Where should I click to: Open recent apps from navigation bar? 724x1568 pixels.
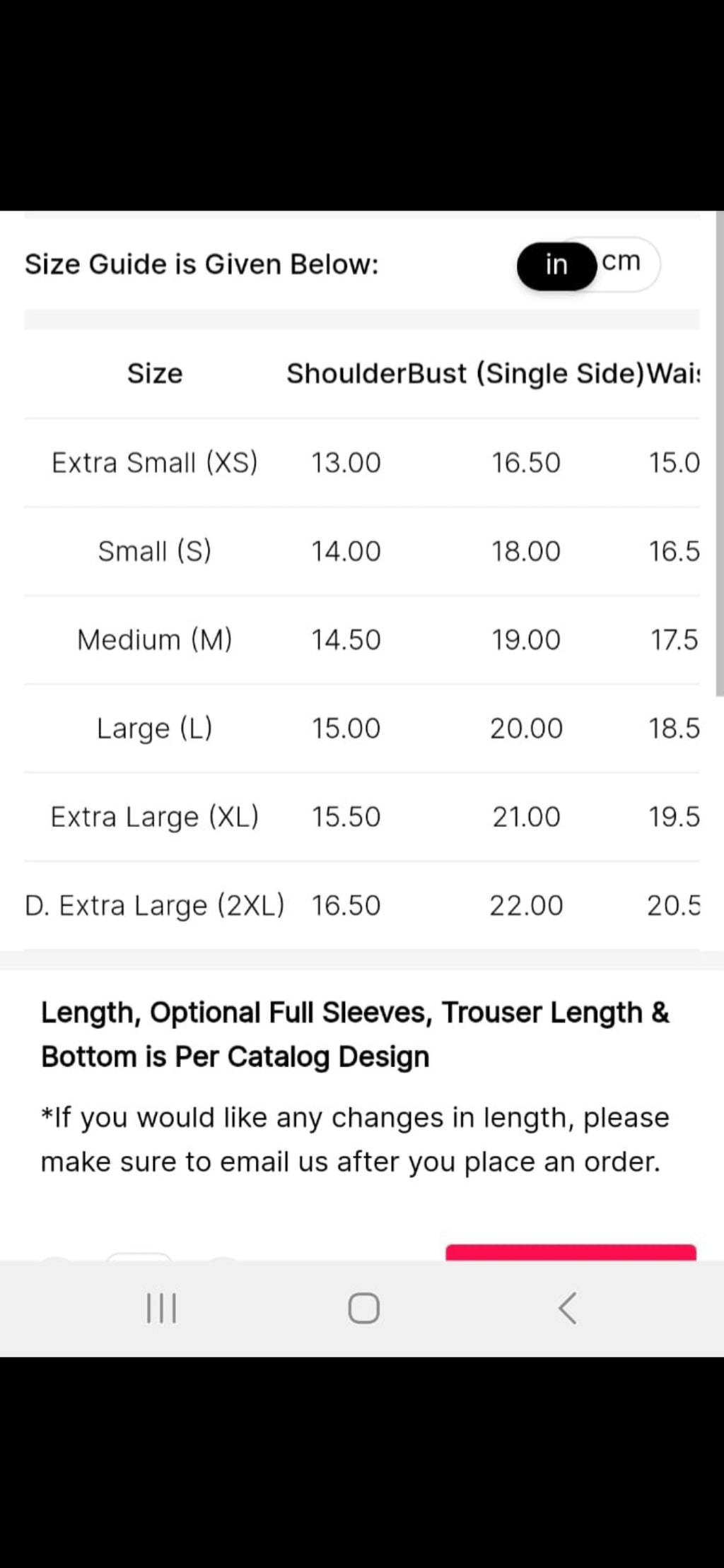pos(161,1308)
